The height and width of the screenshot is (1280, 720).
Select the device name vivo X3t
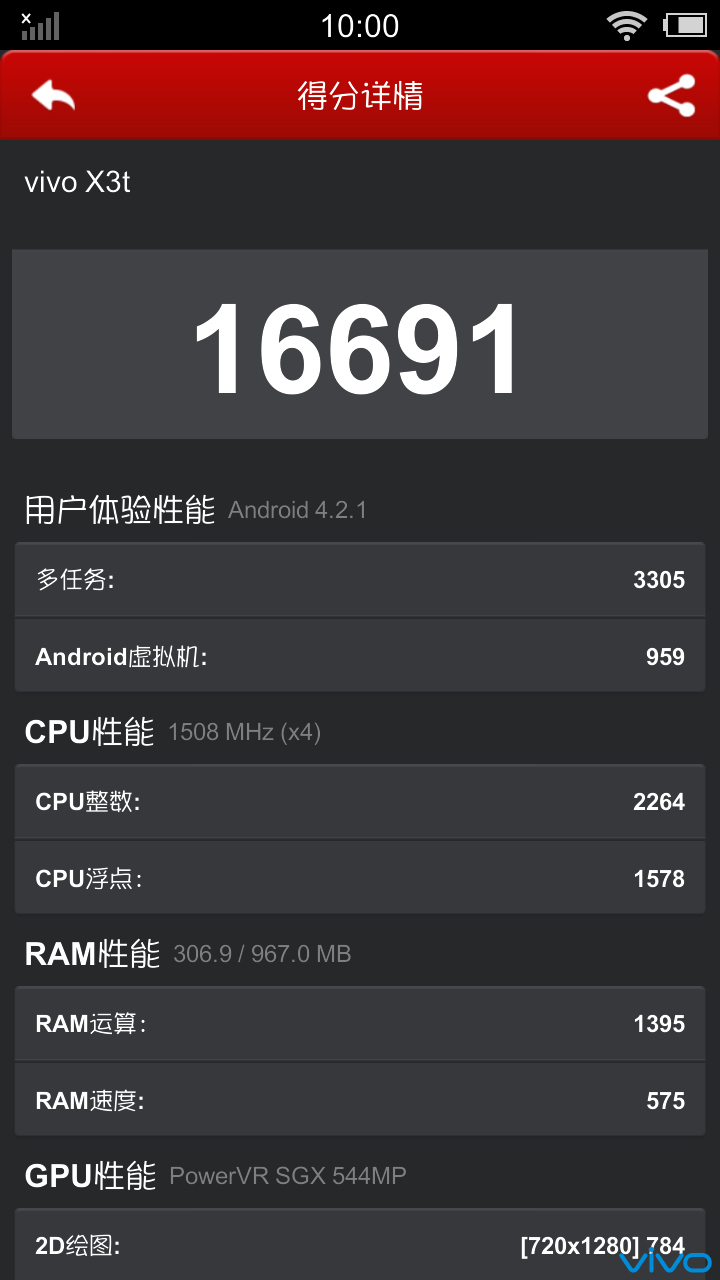tap(77, 182)
